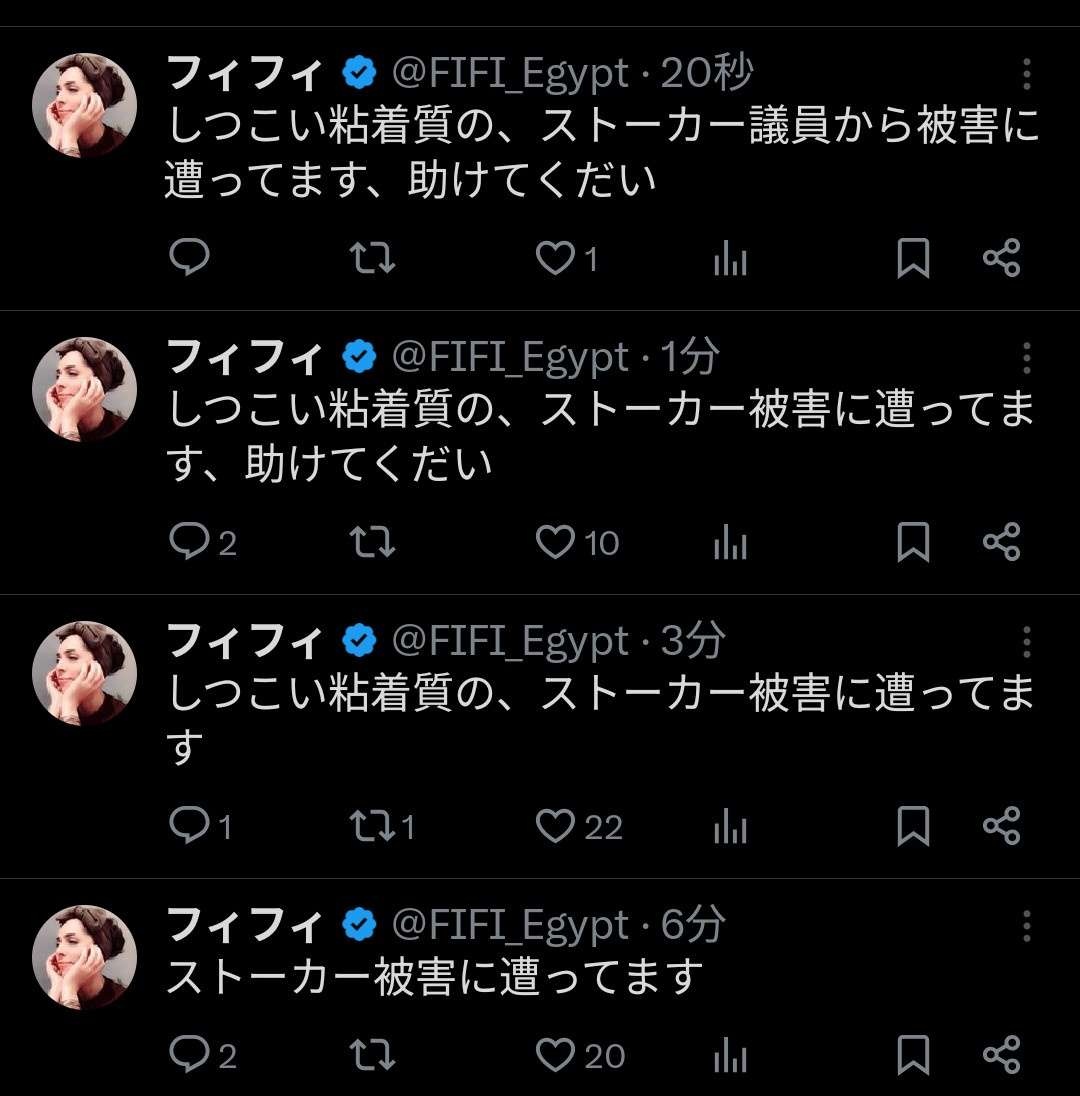1080x1096 pixels.
Task: Reply to the tweet posted 3 minutes ago
Action: click(188, 826)
